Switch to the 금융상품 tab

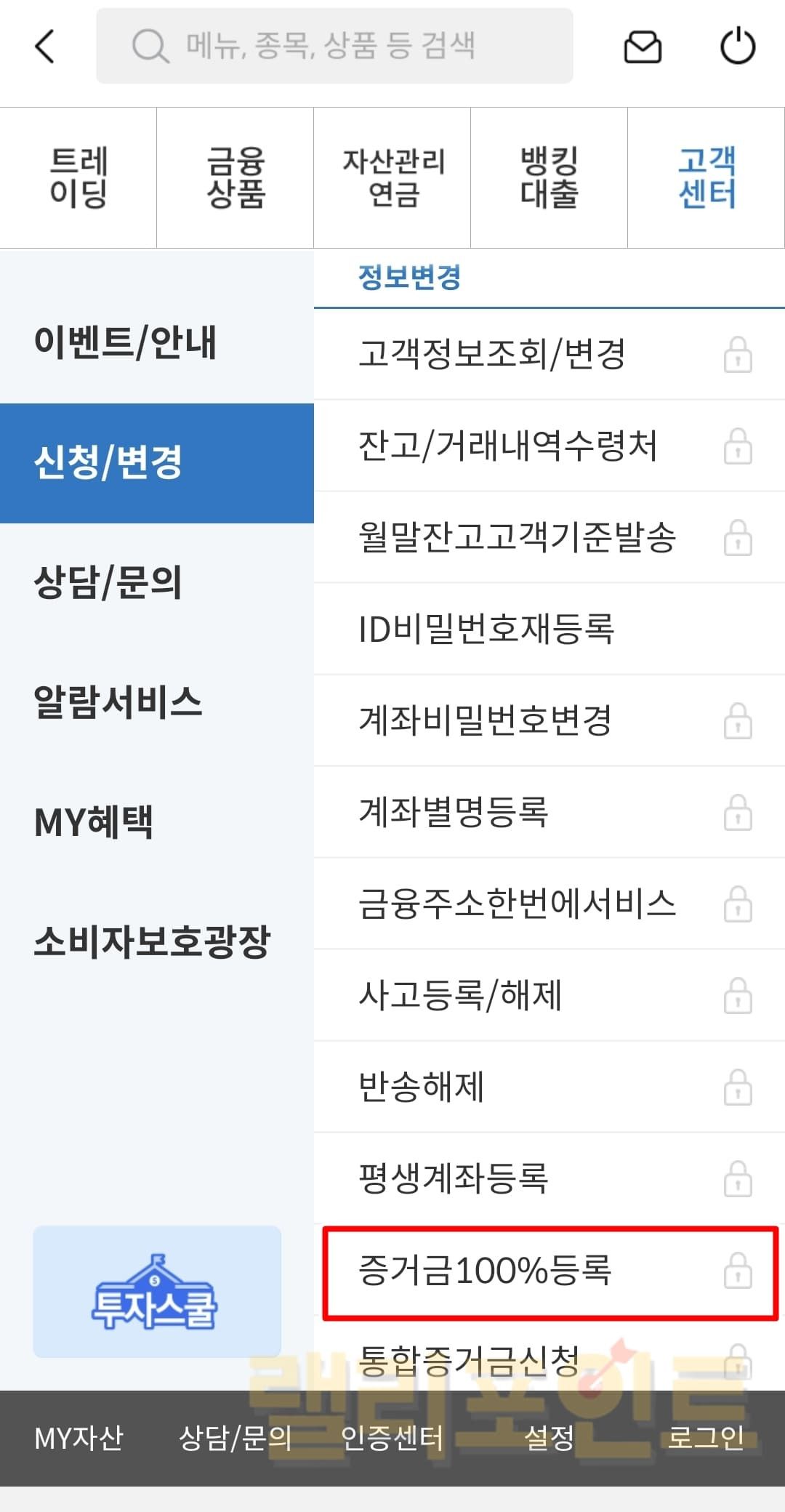coord(235,178)
